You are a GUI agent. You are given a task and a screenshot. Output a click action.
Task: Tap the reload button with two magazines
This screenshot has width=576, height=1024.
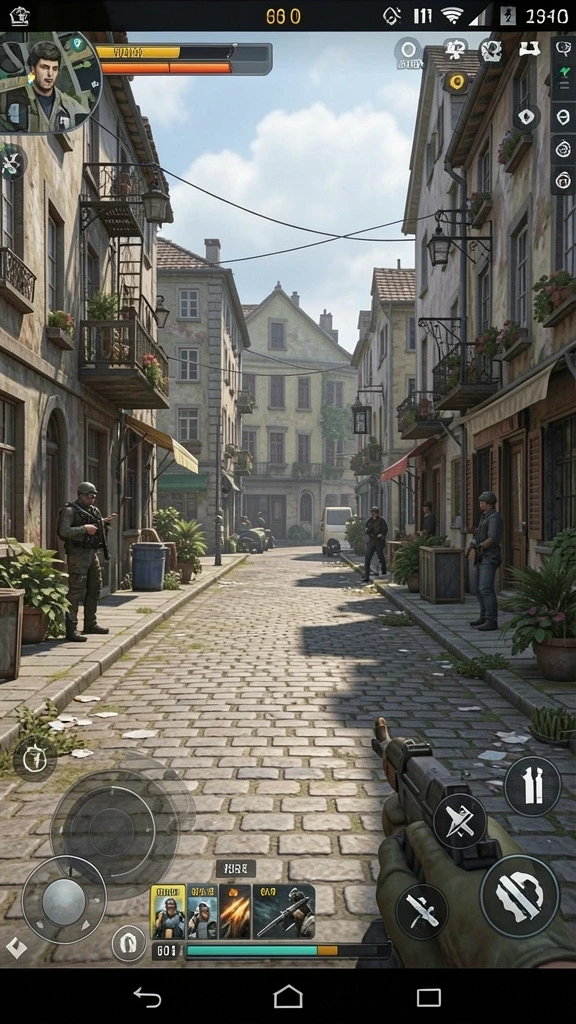[x=532, y=786]
